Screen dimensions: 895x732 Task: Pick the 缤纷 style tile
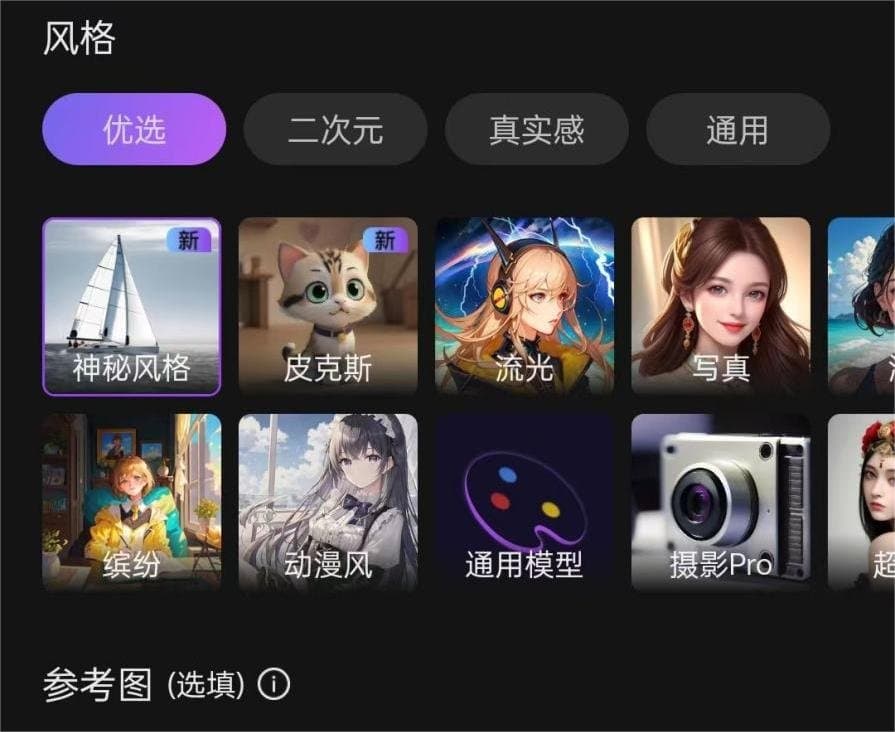[131, 502]
